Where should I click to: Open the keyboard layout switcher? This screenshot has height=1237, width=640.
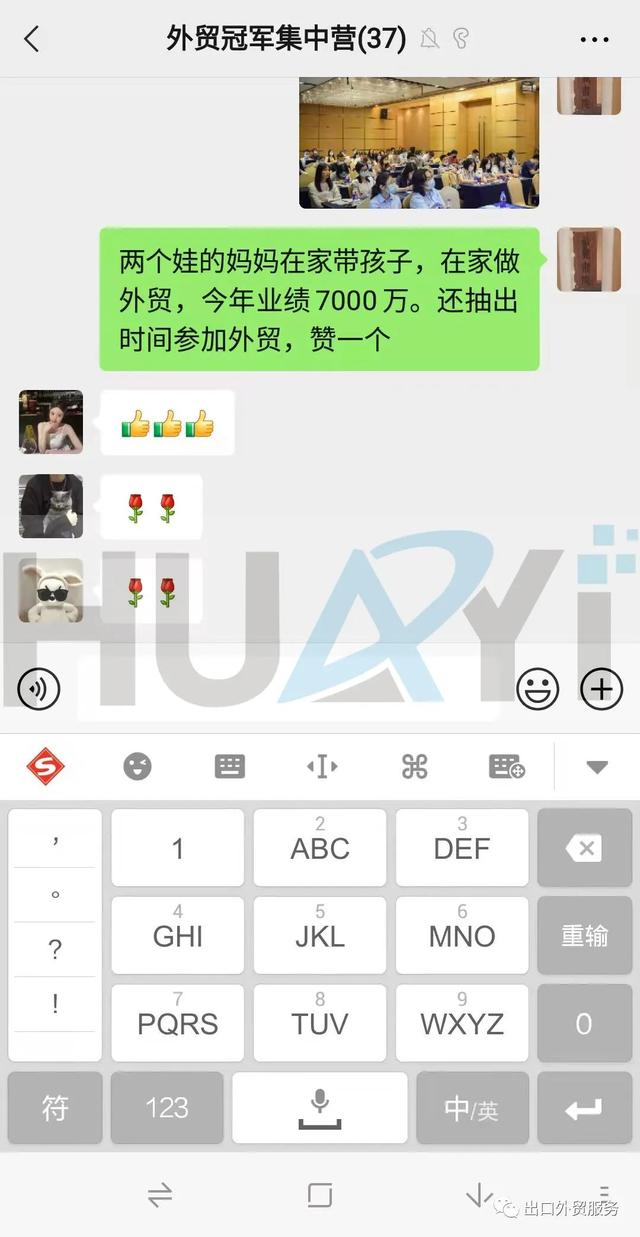tap(230, 767)
